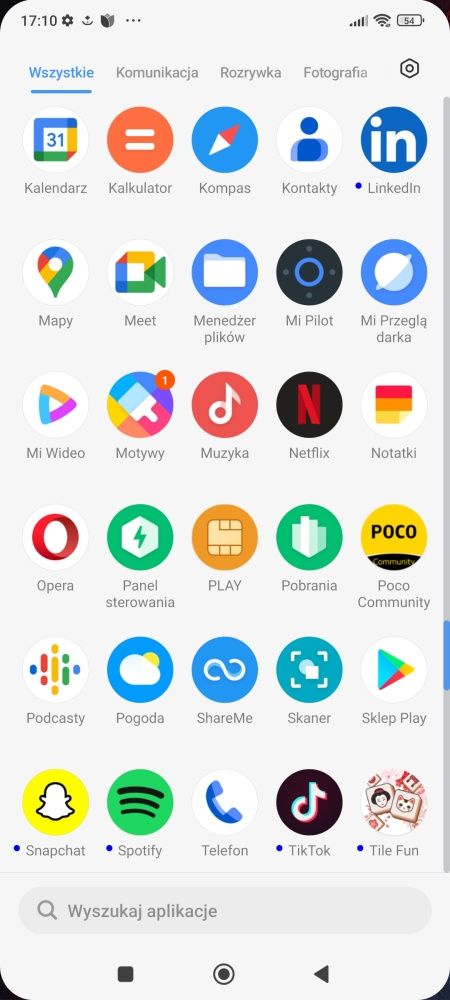Open app drawer settings hexagon icon
The width and height of the screenshot is (450, 1000).
(409, 69)
